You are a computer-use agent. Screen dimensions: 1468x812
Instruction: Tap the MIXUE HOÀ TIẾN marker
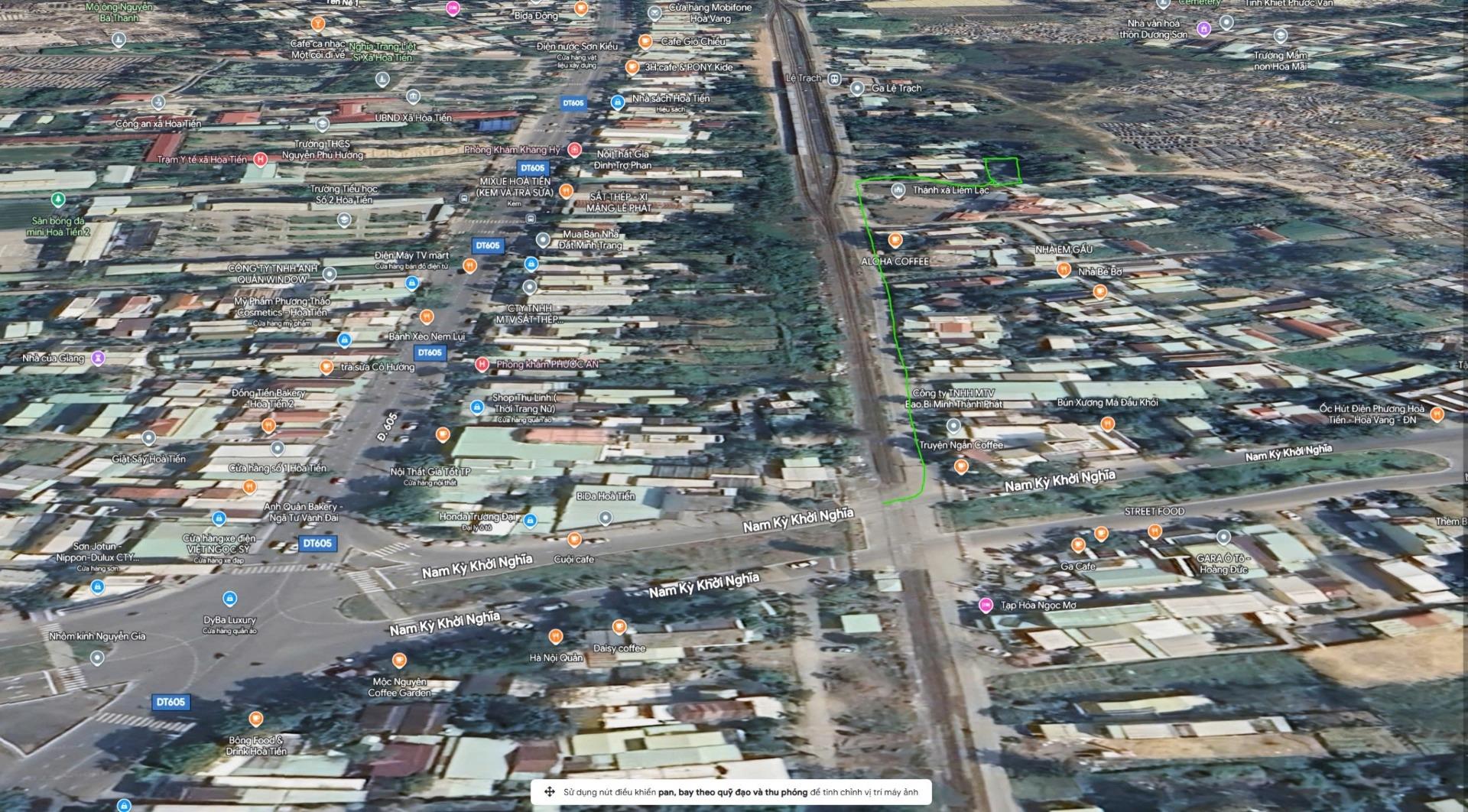point(566,190)
